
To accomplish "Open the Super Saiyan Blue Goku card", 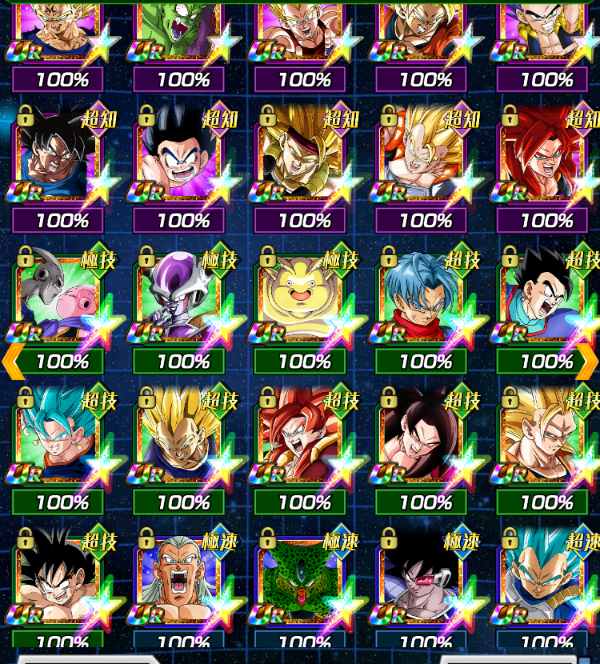I will tap(62, 440).
